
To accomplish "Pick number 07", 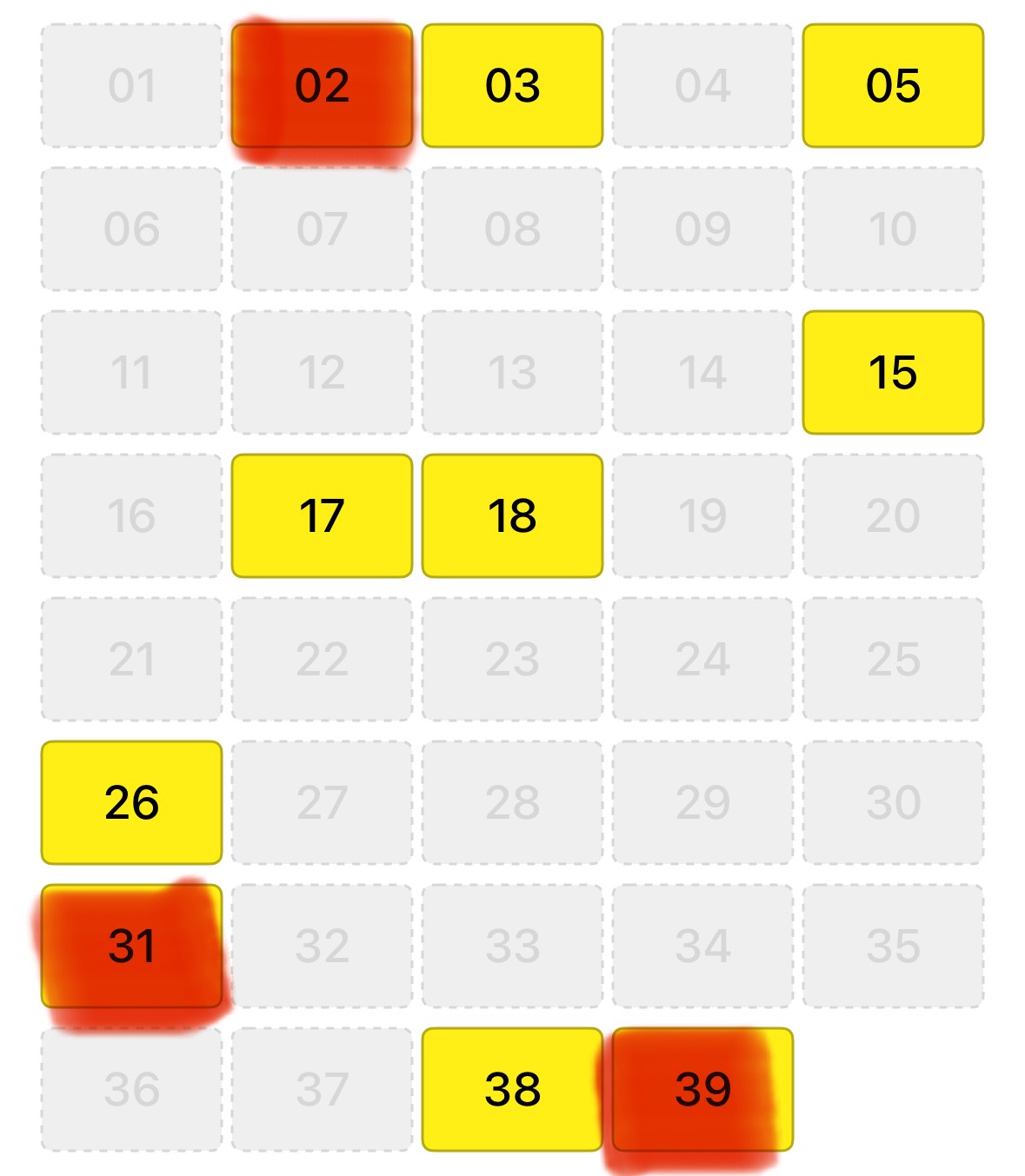I will pyautogui.click(x=322, y=229).
